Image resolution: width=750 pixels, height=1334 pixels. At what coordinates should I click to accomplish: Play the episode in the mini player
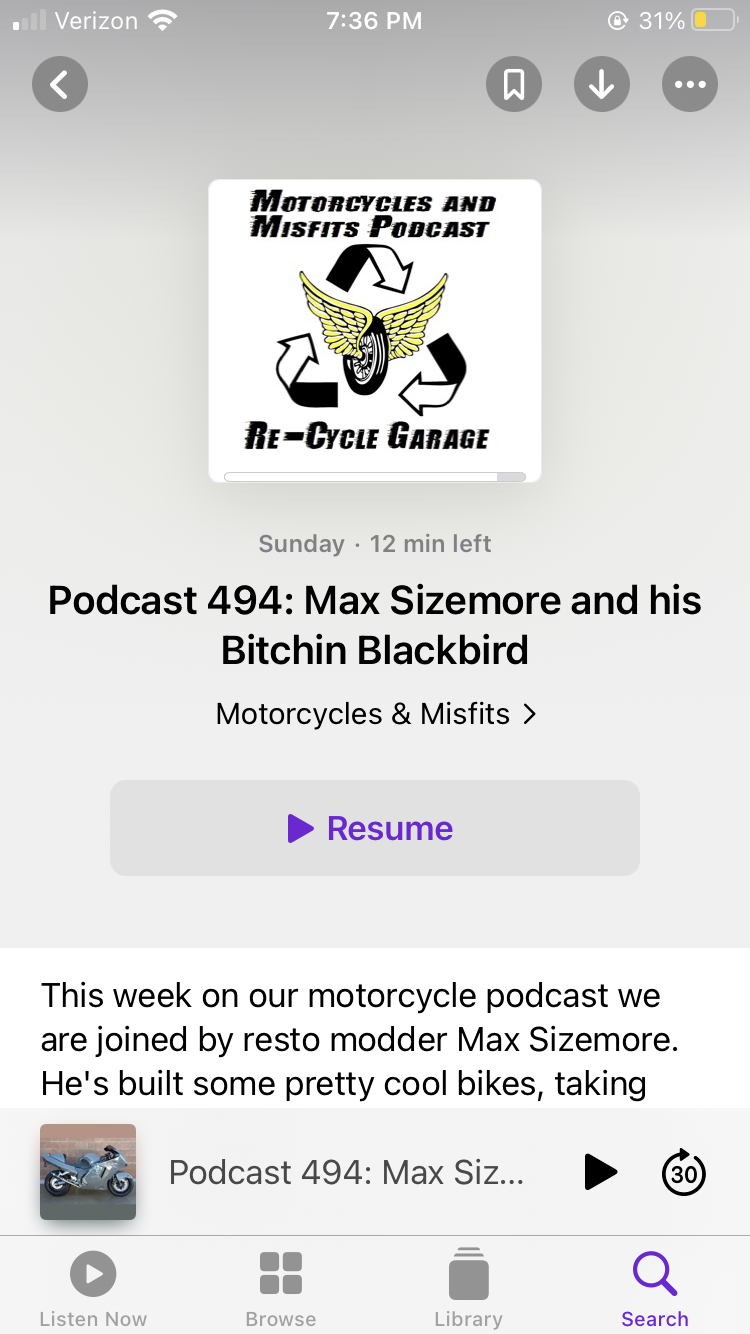click(x=599, y=1172)
